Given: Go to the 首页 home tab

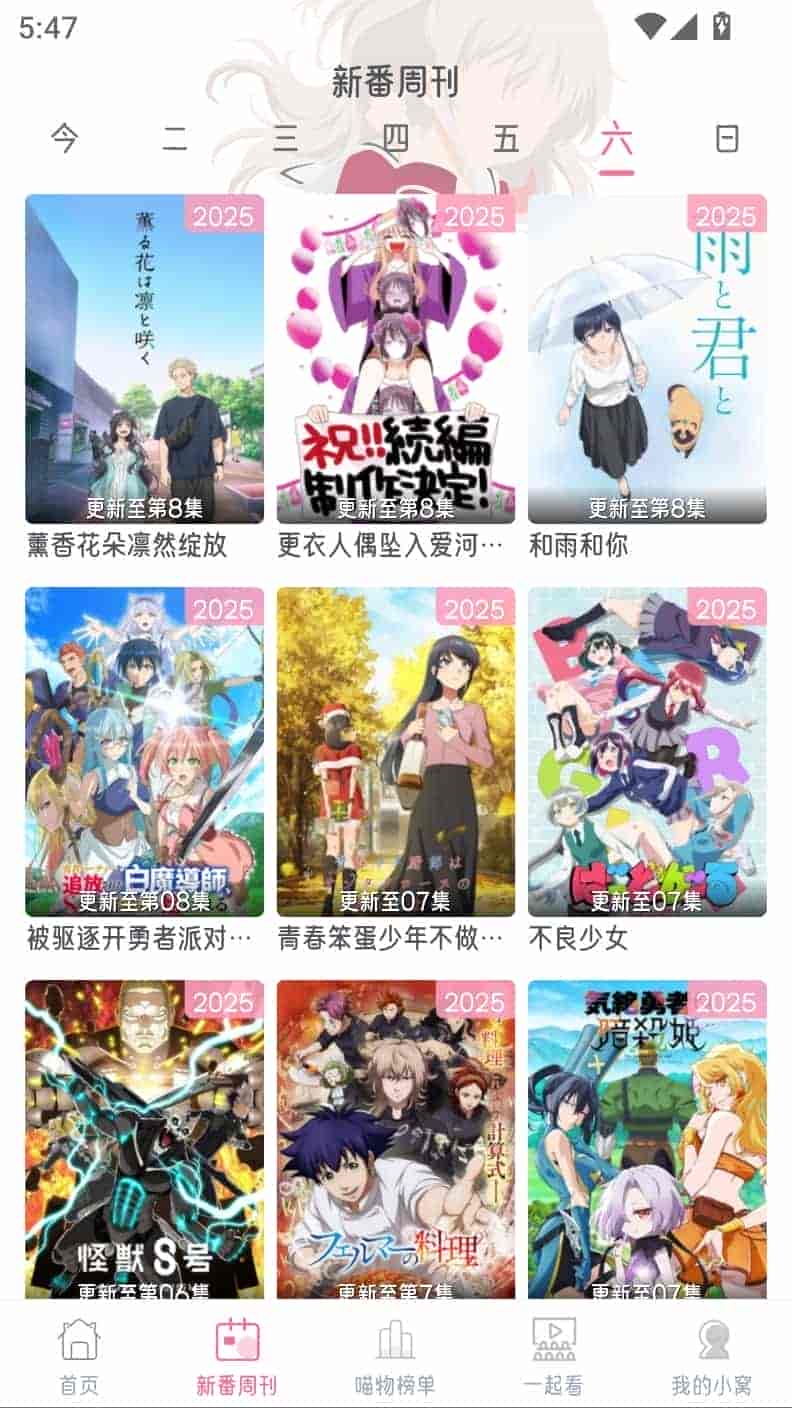Looking at the screenshot, I should [79, 1355].
